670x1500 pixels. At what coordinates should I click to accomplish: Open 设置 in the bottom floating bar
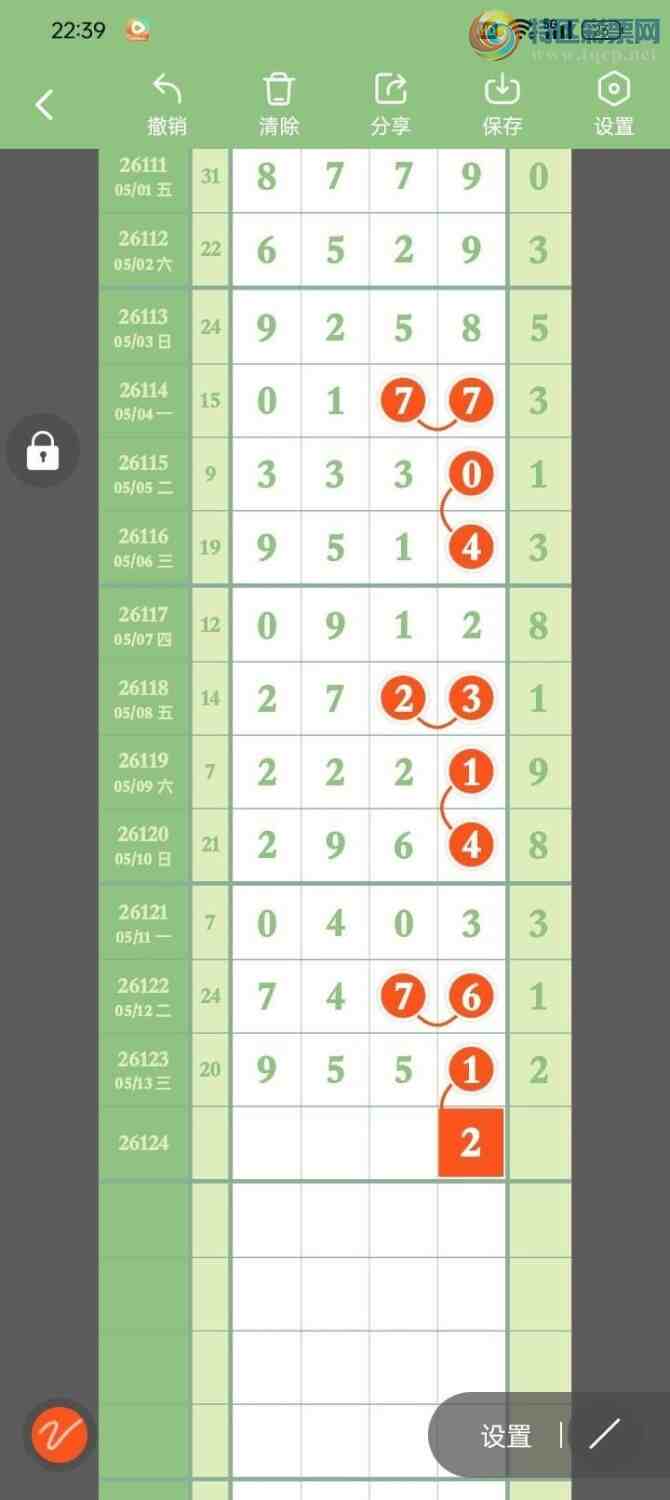tap(506, 1436)
